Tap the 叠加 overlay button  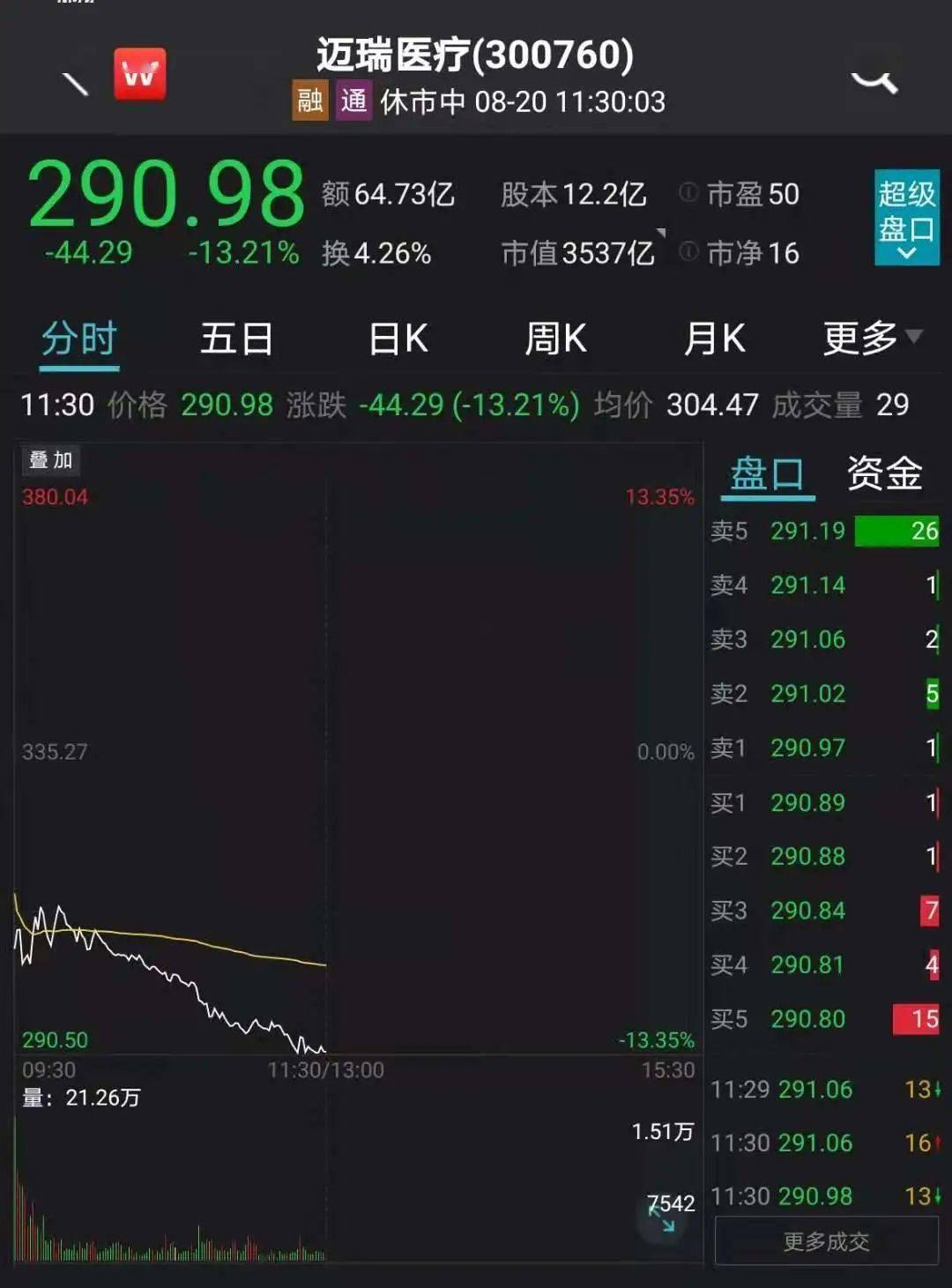51,460
